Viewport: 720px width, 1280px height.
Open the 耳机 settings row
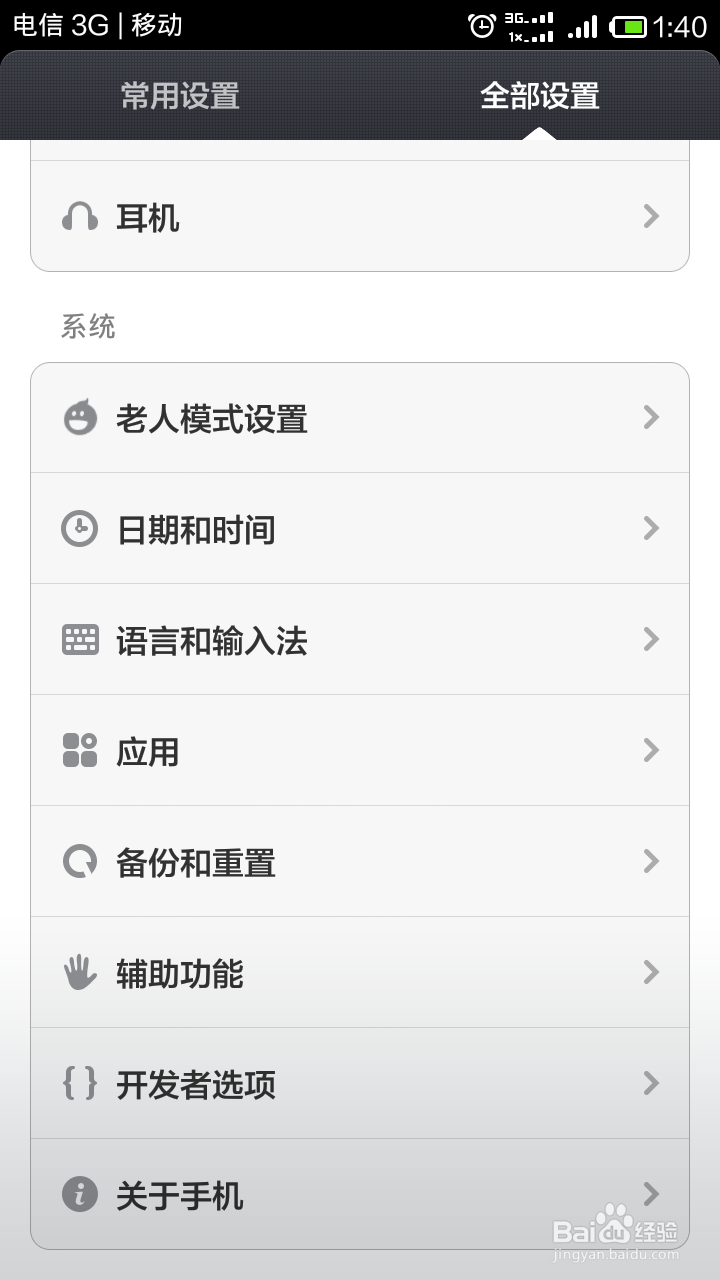[360, 217]
